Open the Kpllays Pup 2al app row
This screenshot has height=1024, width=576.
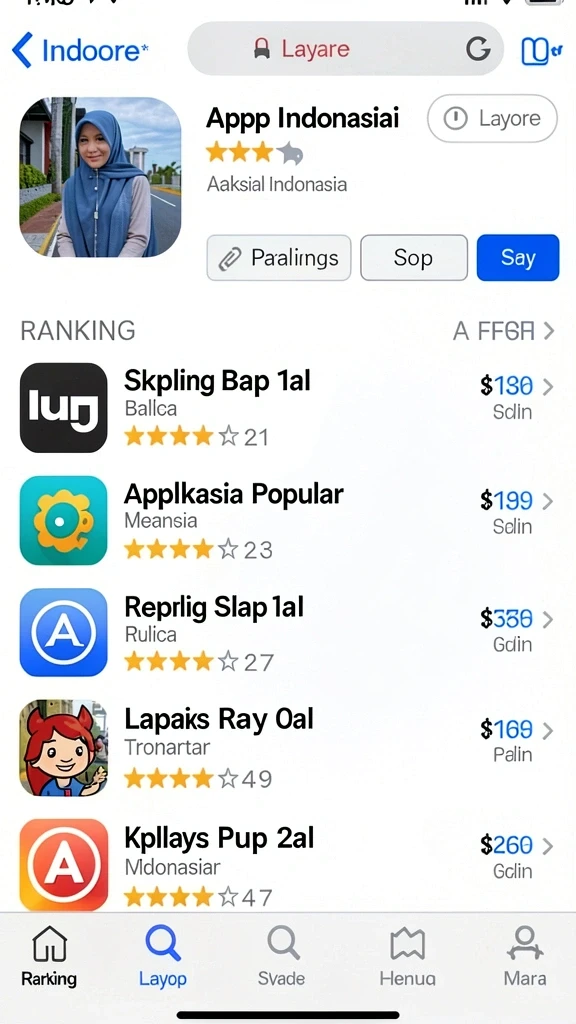[x=288, y=864]
